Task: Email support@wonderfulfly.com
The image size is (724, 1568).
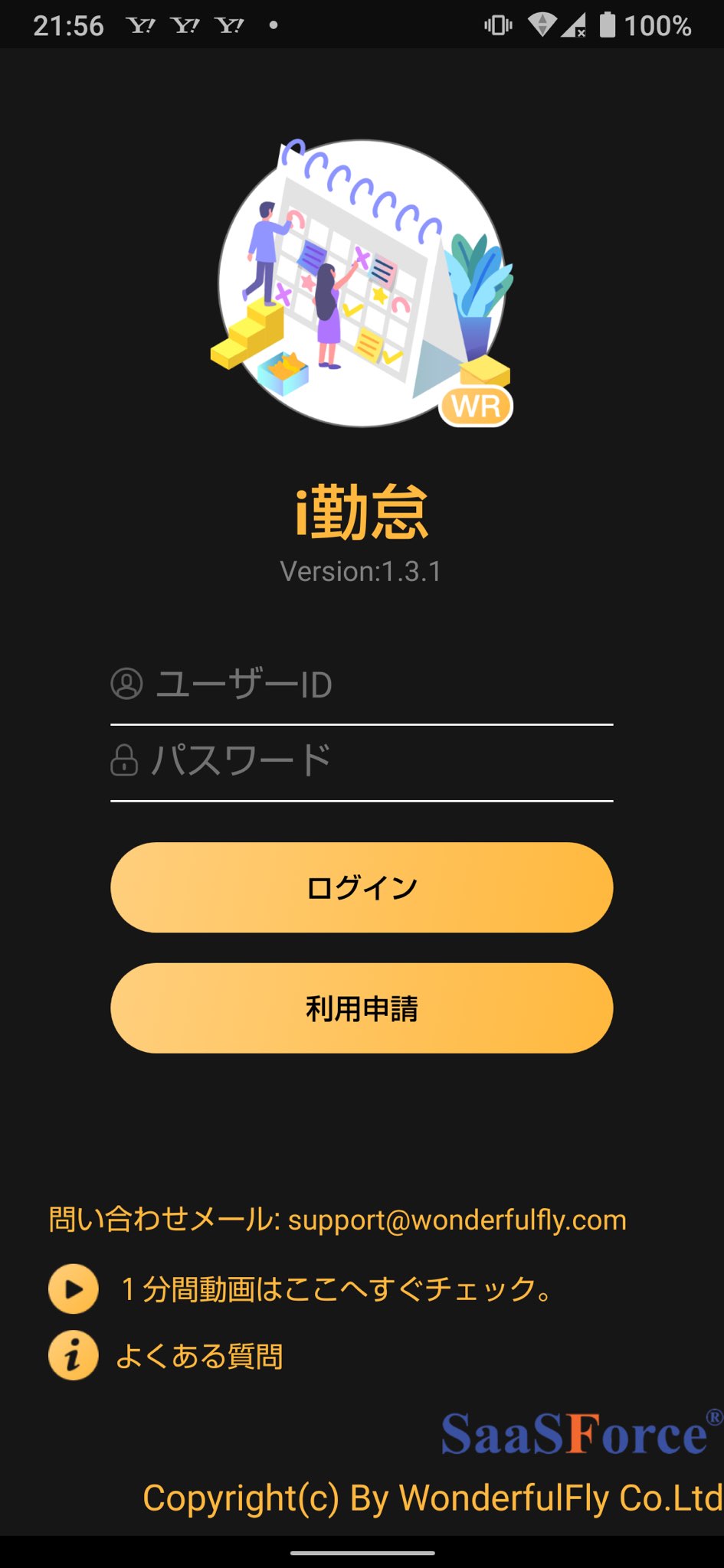Action: pyautogui.click(x=457, y=1220)
